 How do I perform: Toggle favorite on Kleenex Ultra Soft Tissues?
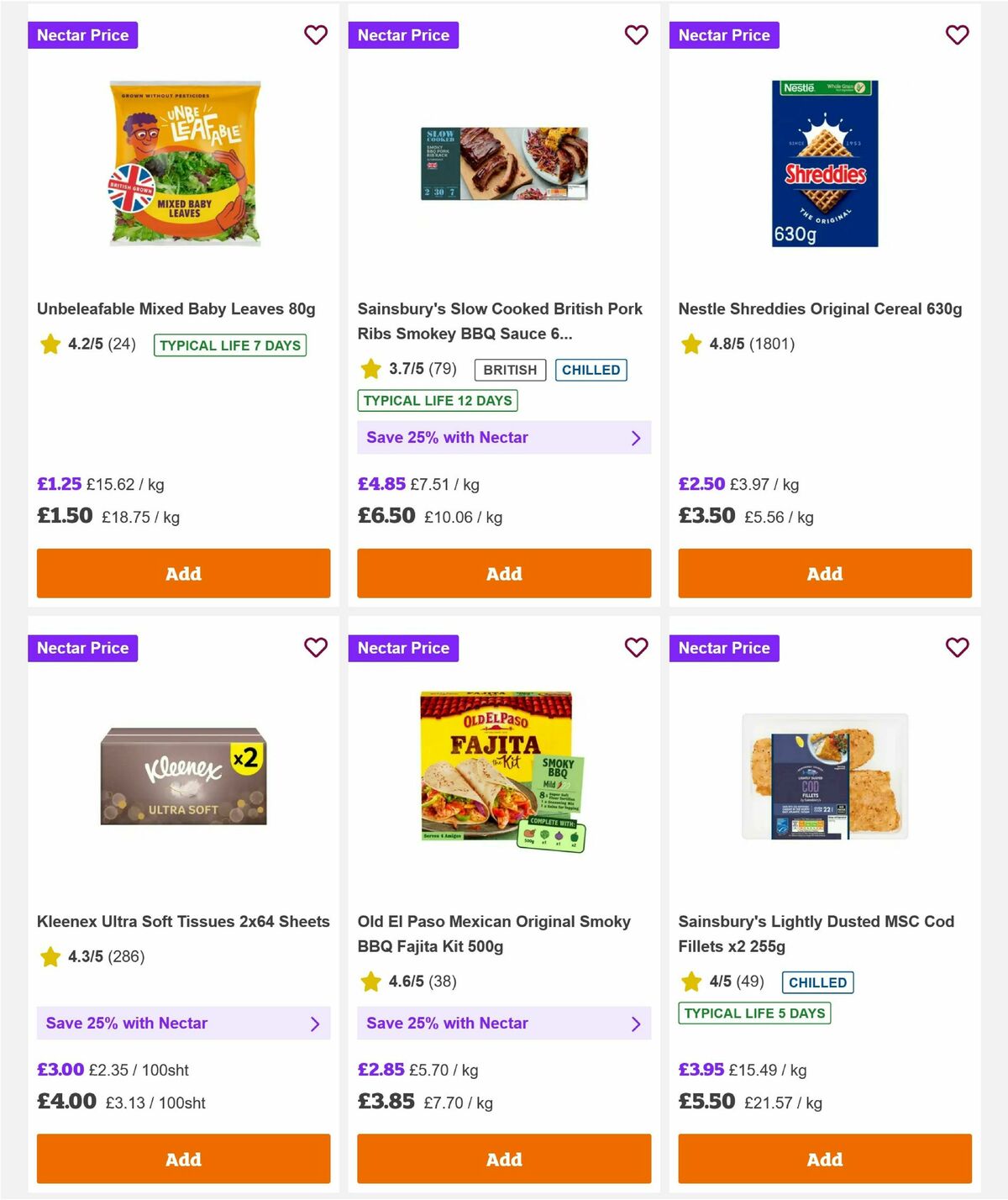pos(316,648)
